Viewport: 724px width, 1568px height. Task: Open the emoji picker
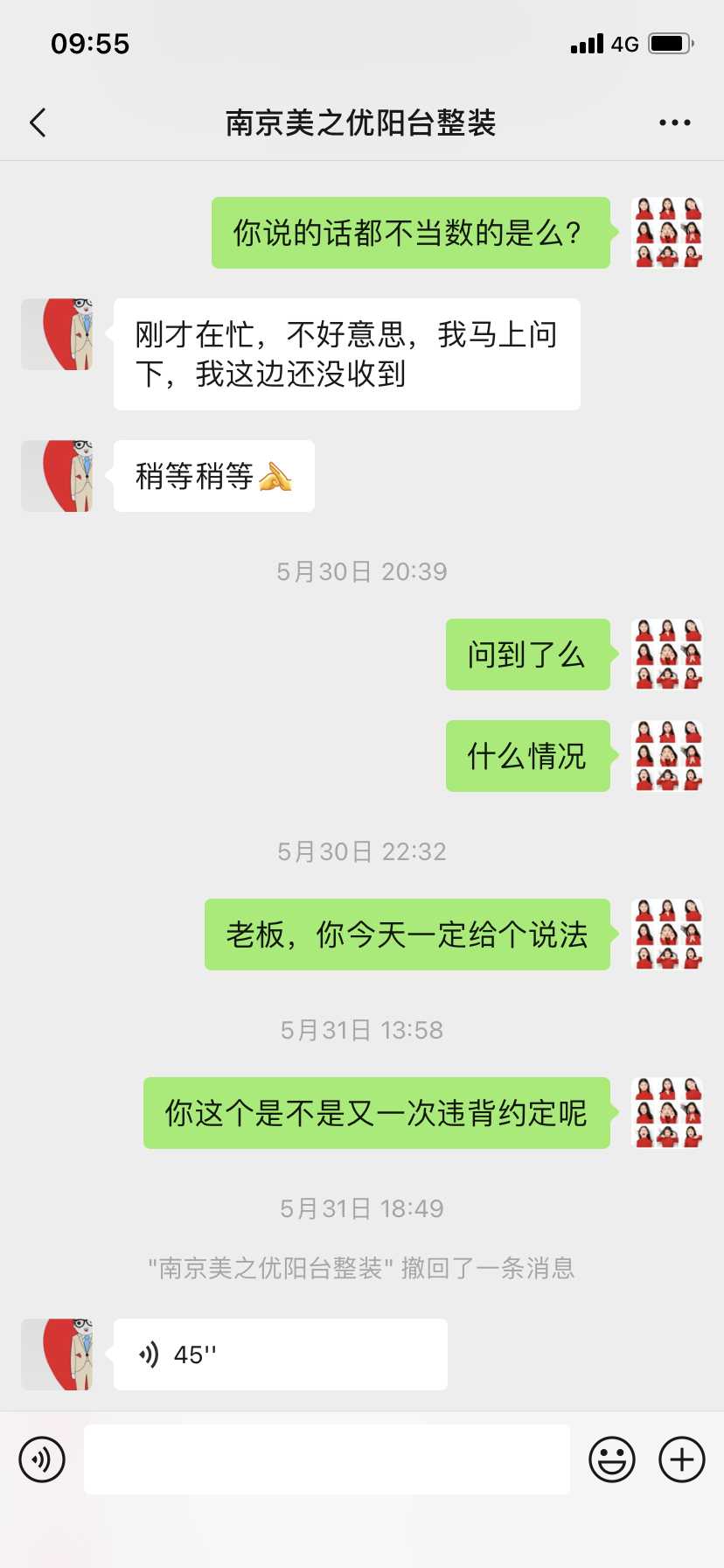point(612,1459)
